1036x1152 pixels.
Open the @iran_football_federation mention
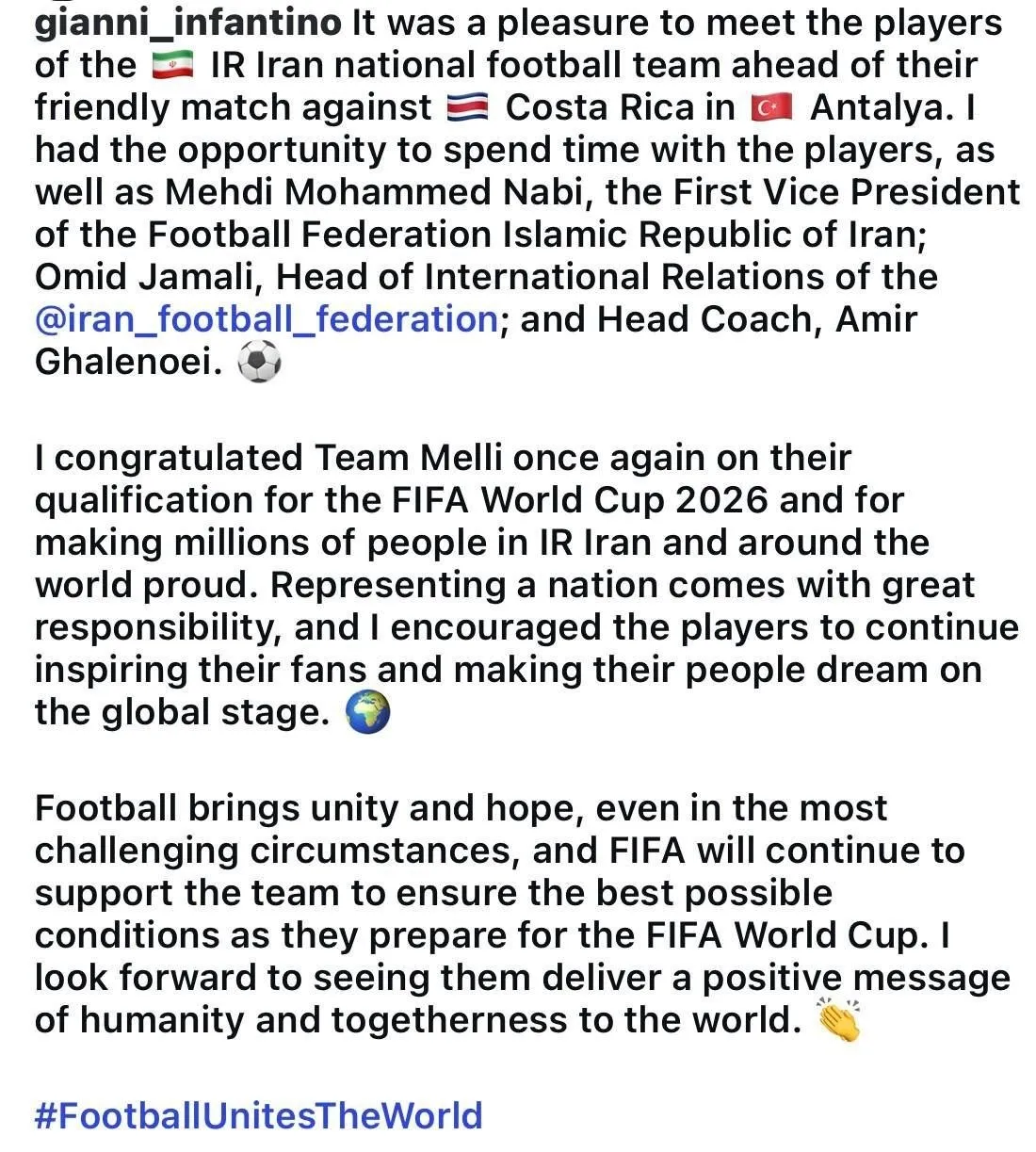click(x=266, y=319)
